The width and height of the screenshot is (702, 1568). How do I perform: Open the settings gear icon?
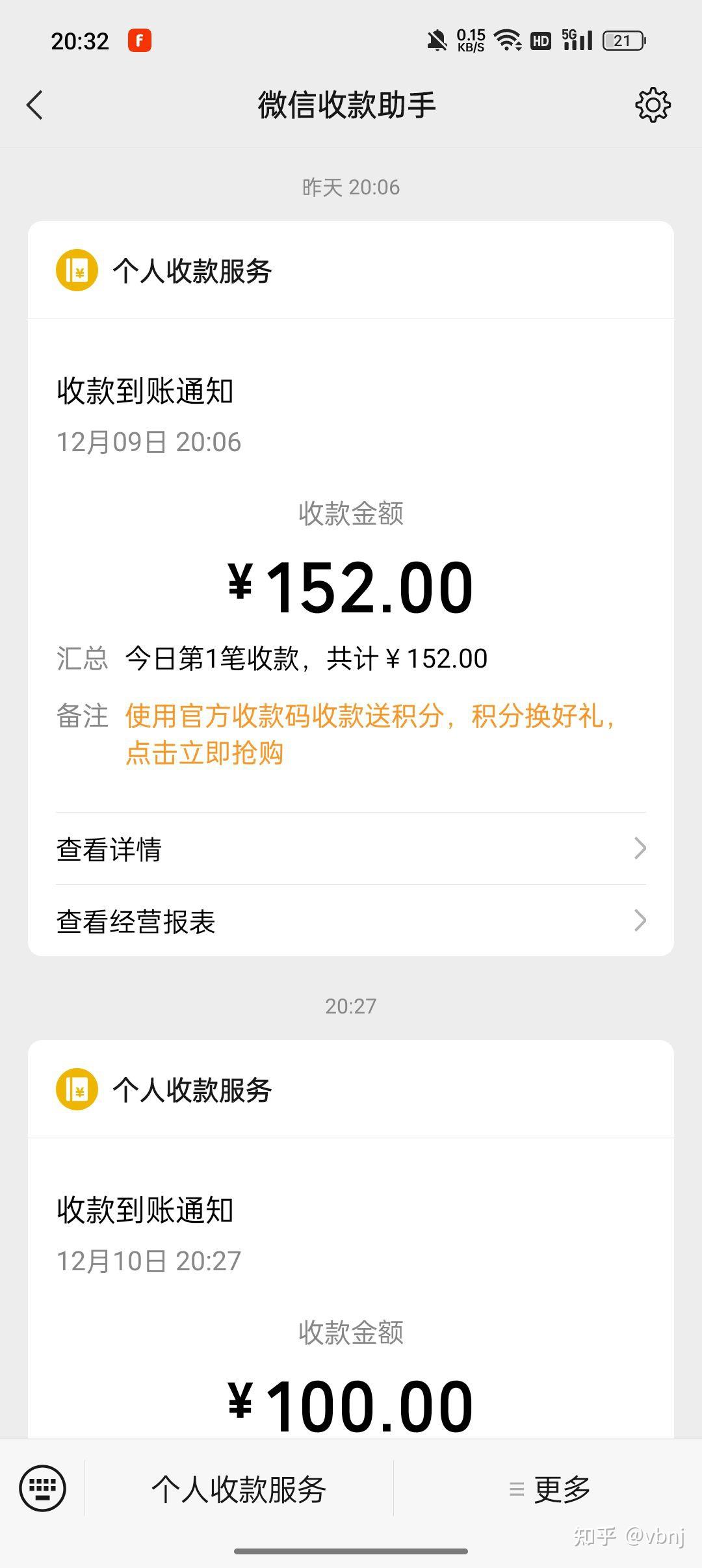tap(652, 105)
